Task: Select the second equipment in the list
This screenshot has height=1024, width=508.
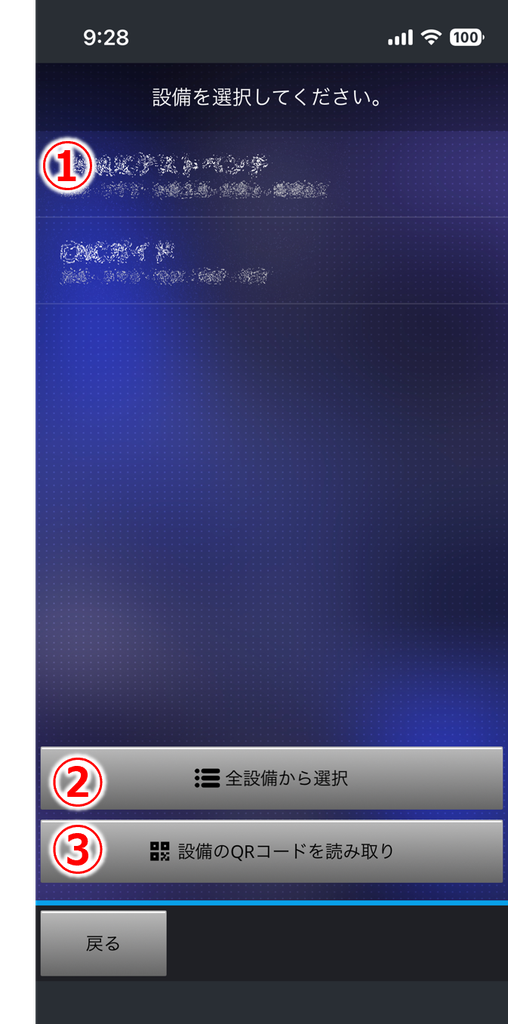Action: pos(272,261)
